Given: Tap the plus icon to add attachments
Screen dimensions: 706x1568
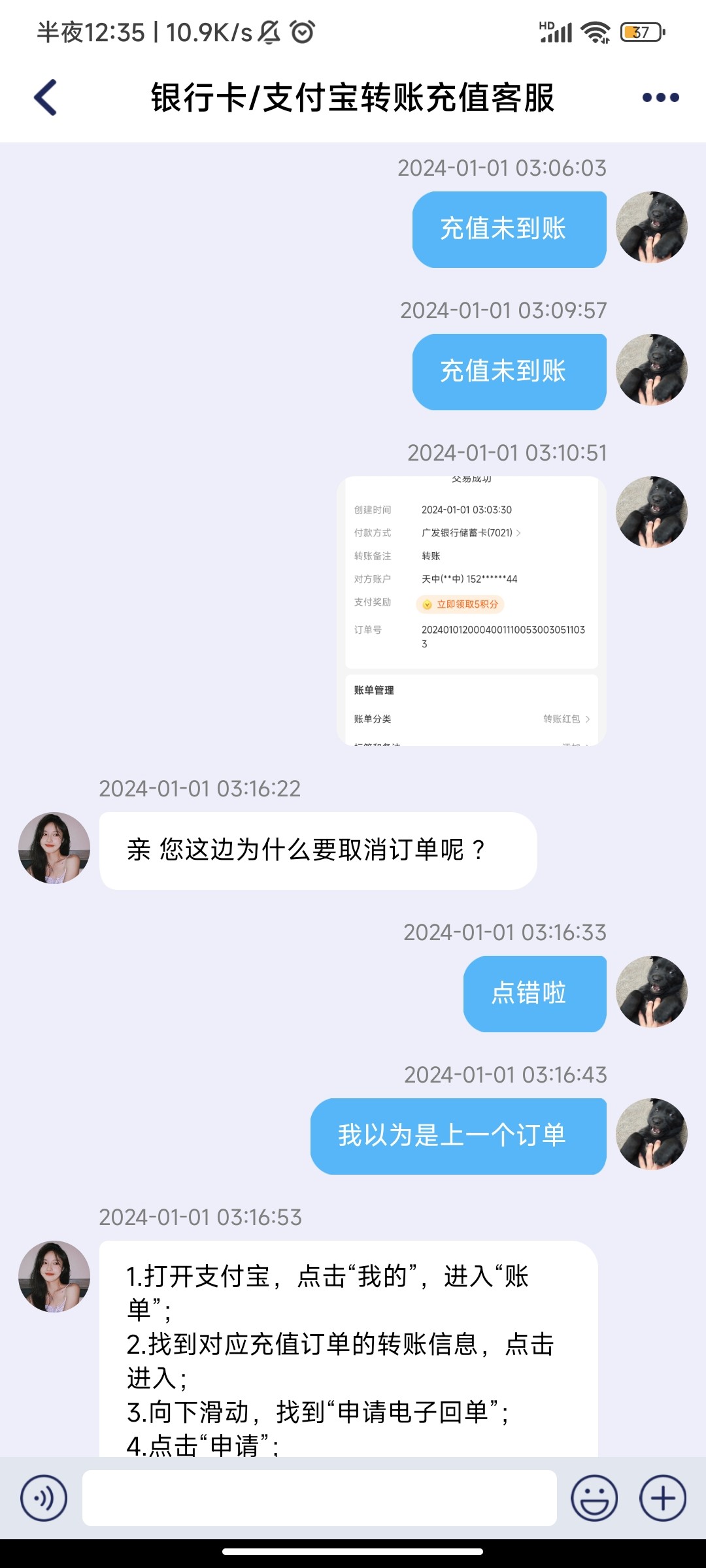Looking at the screenshot, I should 663,1497.
